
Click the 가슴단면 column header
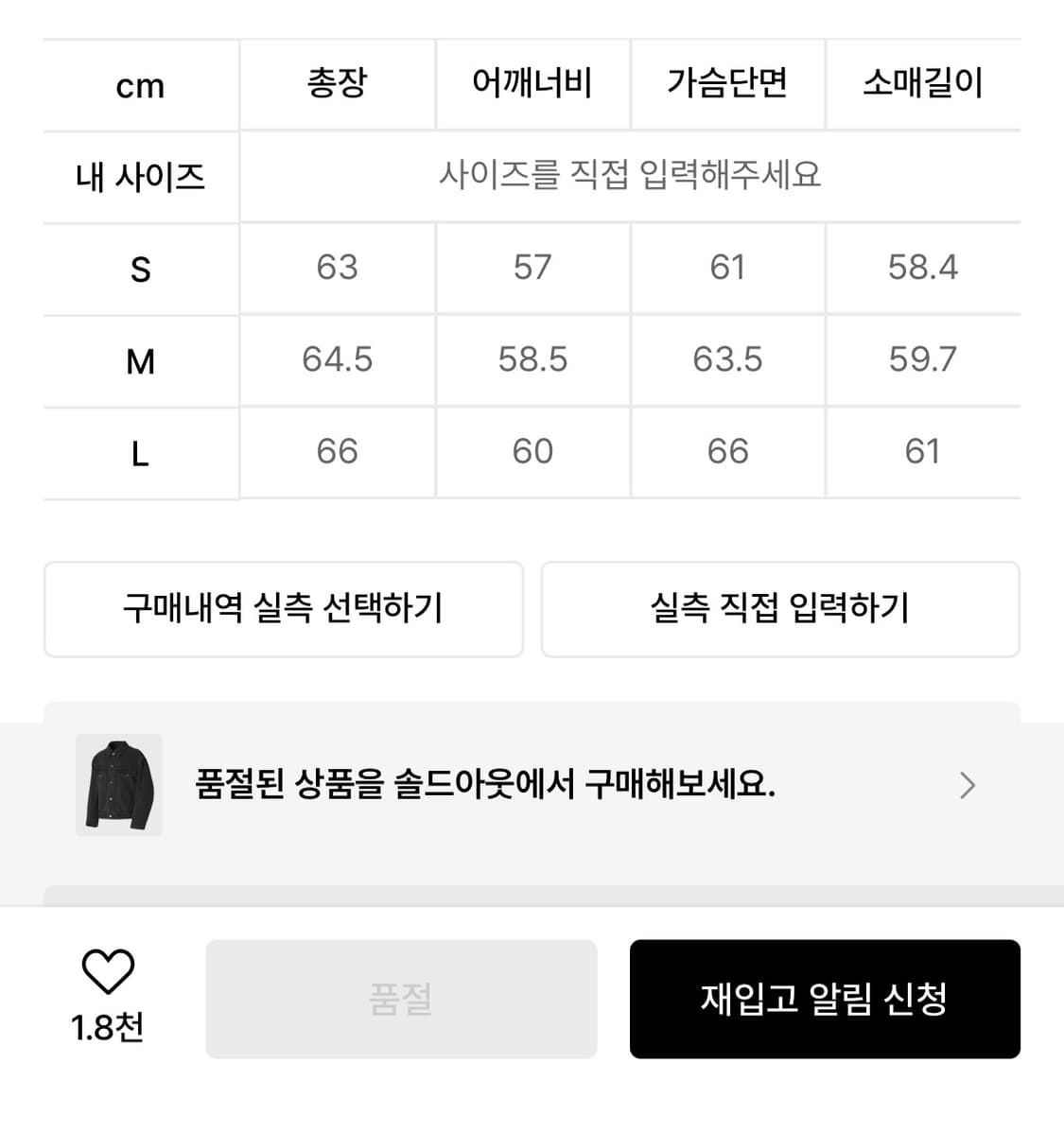click(727, 83)
